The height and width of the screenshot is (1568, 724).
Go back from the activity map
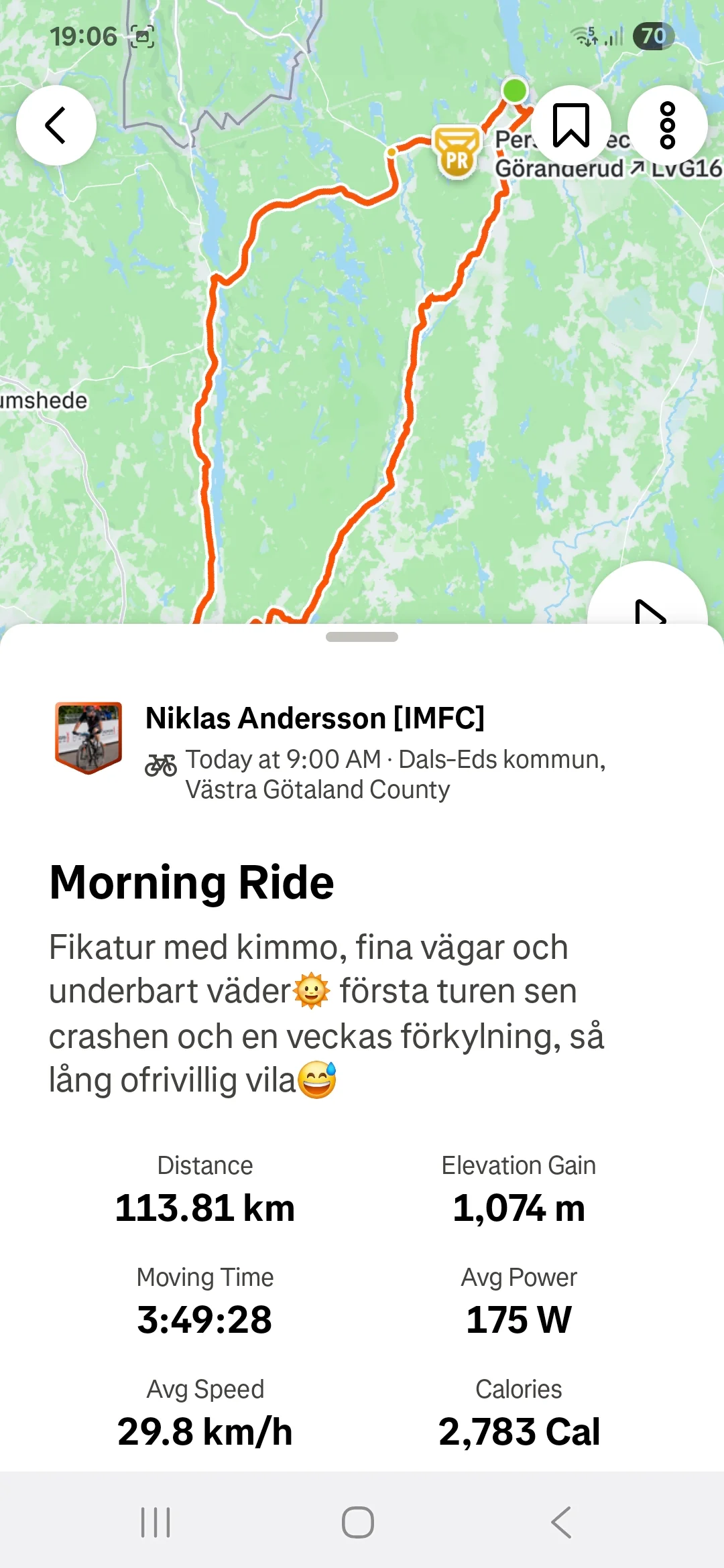point(56,125)
